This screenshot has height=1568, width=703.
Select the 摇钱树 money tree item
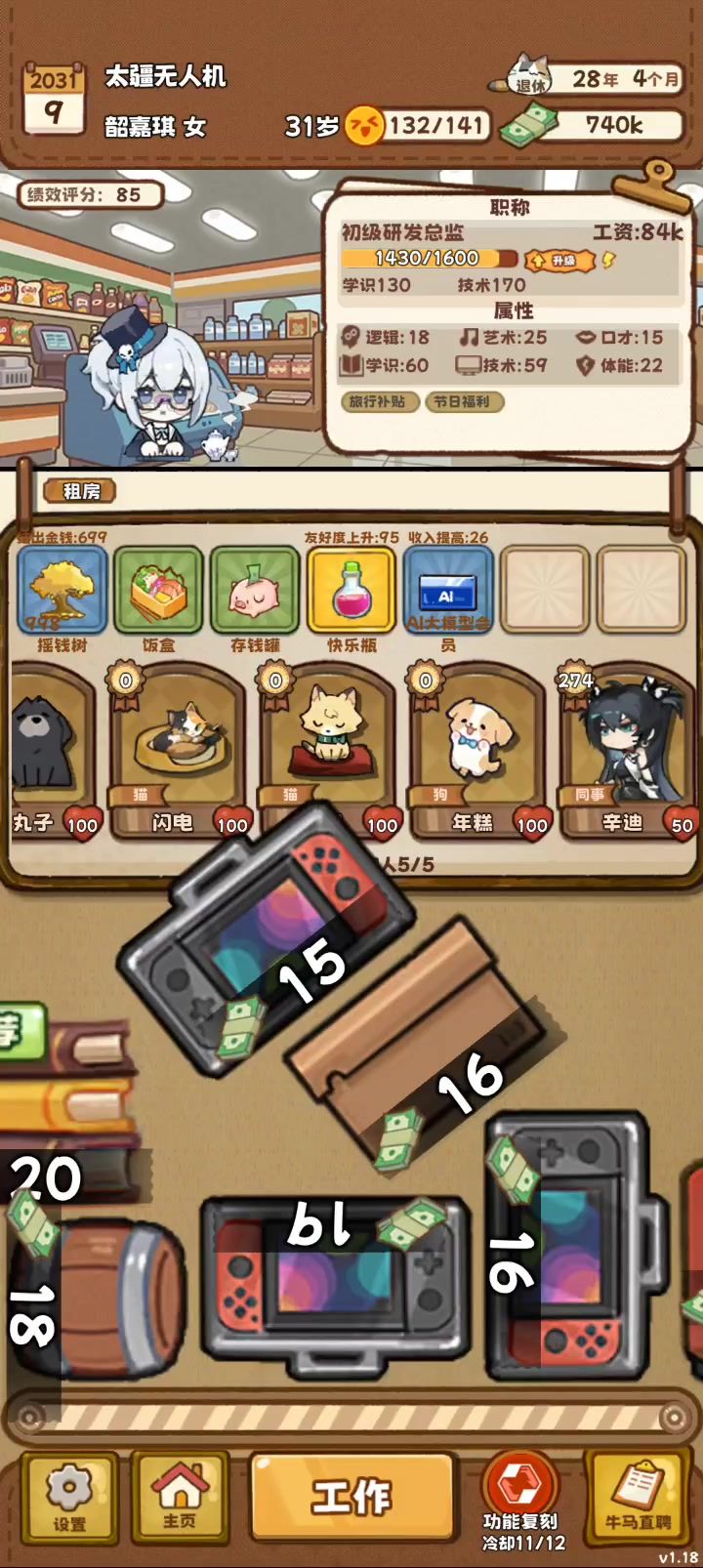tap(62, 594)
